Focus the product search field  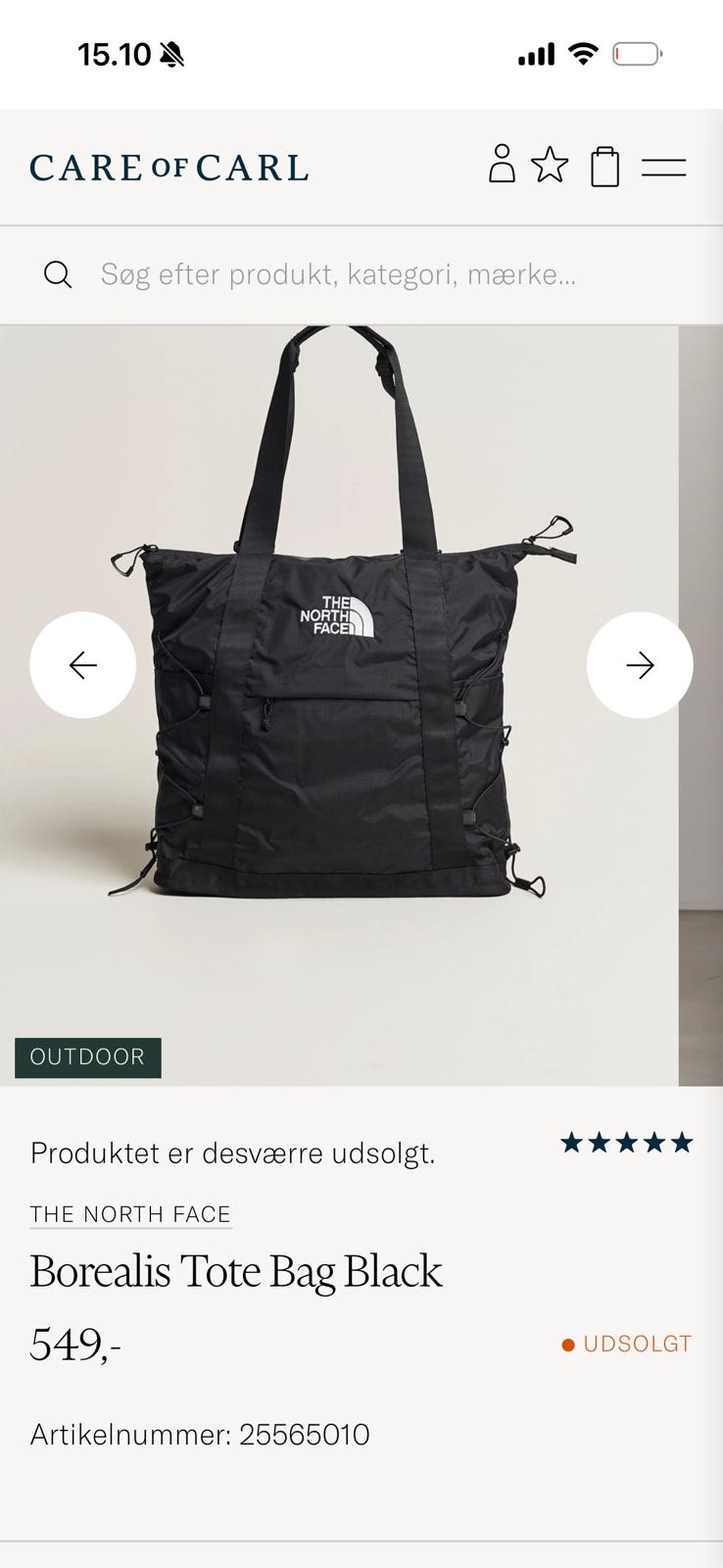[x=338, y=274]
